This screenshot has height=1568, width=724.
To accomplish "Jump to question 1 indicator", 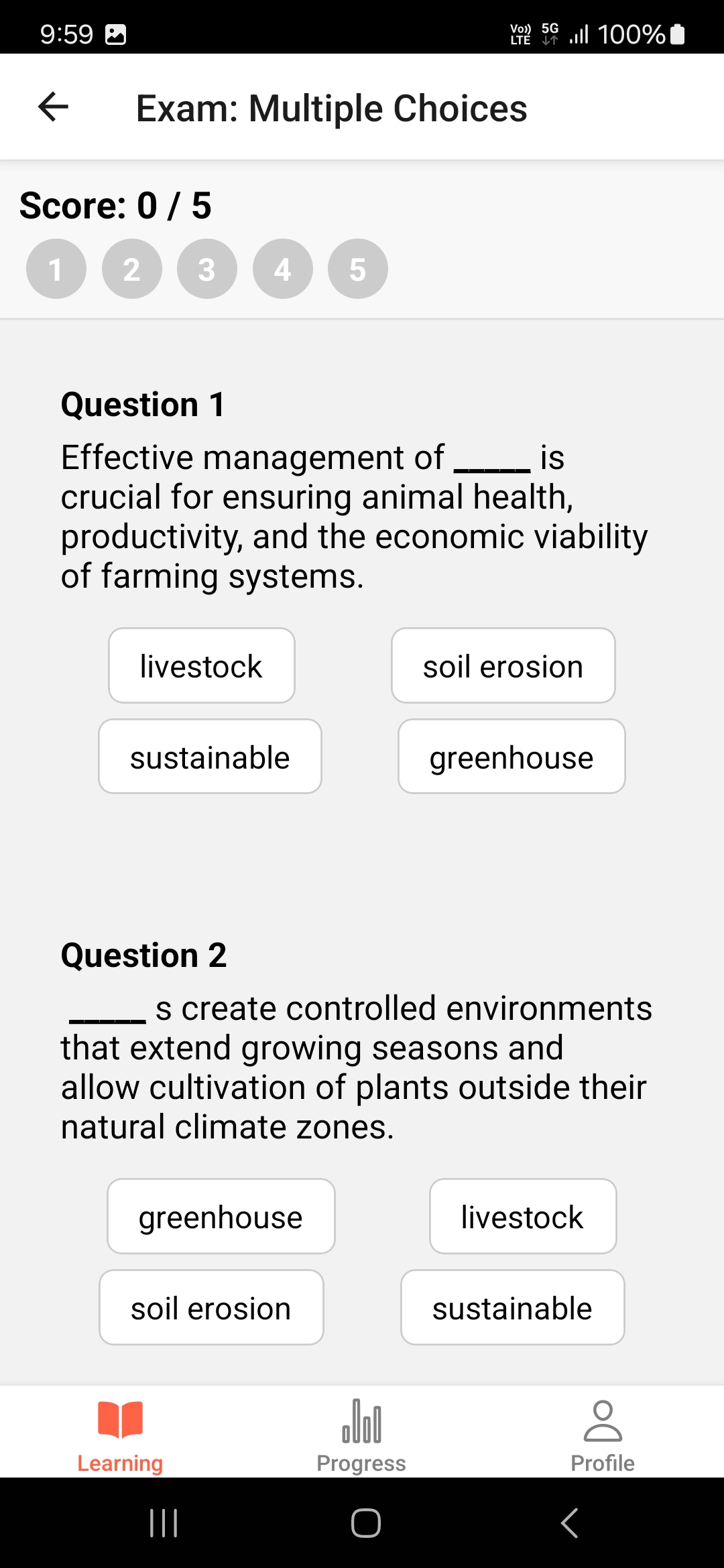I will (56, 269).
